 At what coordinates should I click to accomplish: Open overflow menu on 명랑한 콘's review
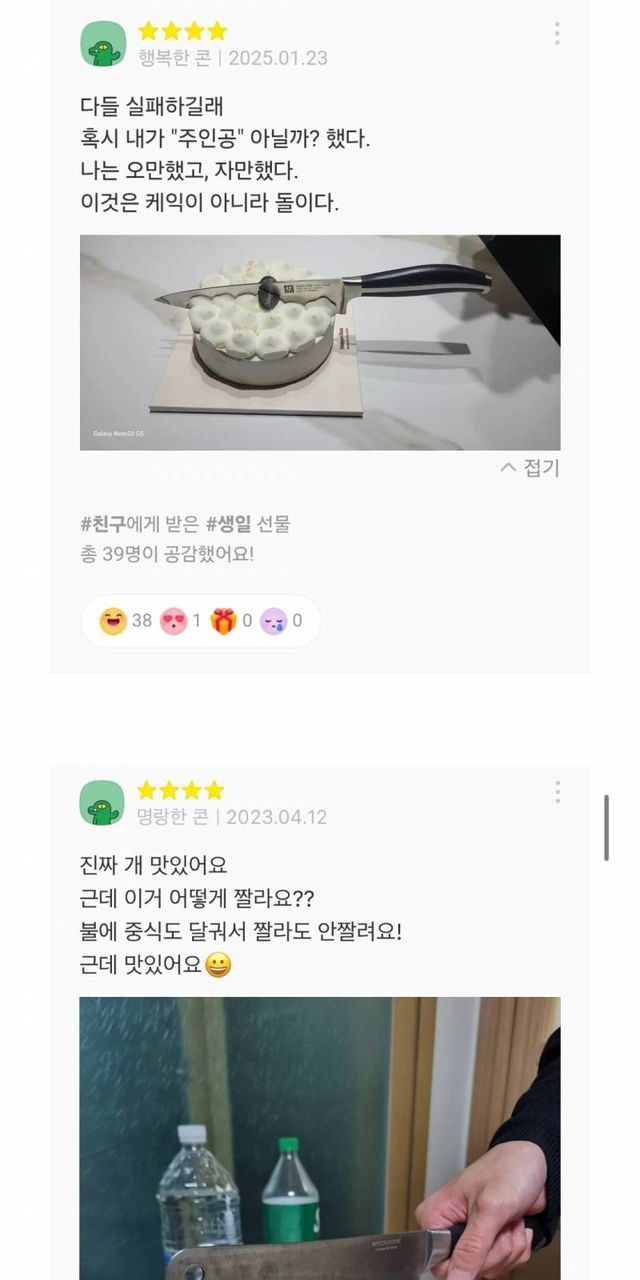point(557,792)
